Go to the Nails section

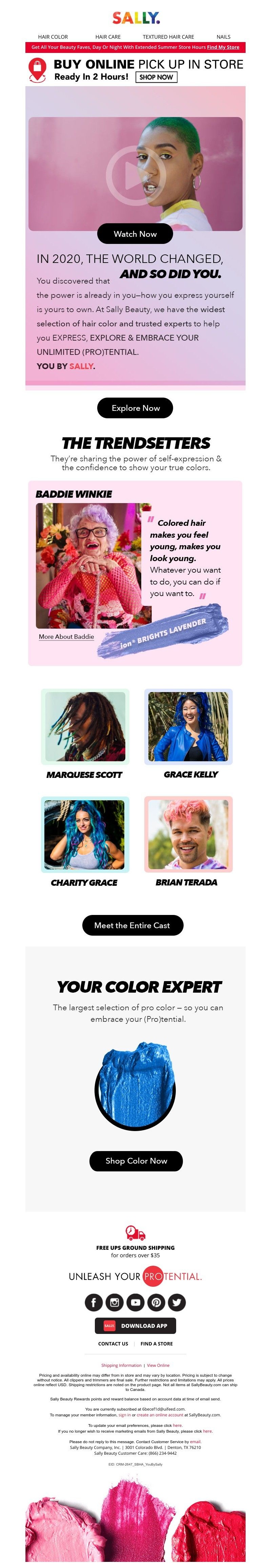click(x=223, y=37)
